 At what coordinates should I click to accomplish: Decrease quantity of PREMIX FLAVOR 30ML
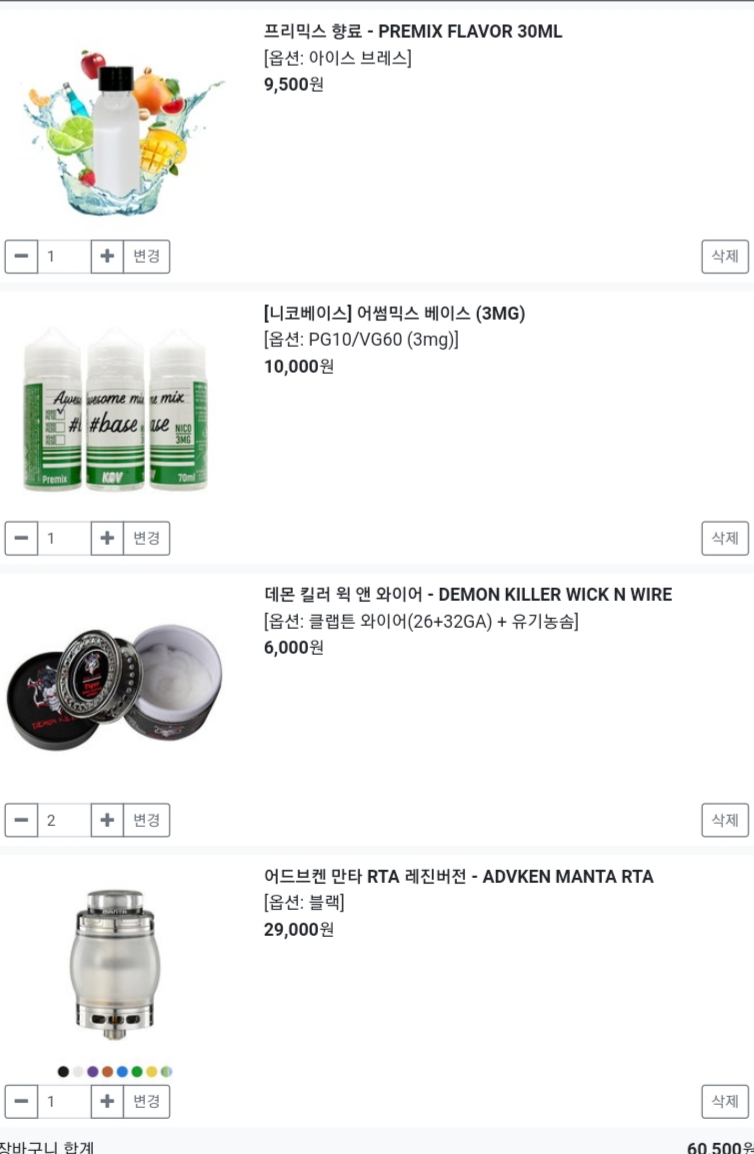pos(21,256)
